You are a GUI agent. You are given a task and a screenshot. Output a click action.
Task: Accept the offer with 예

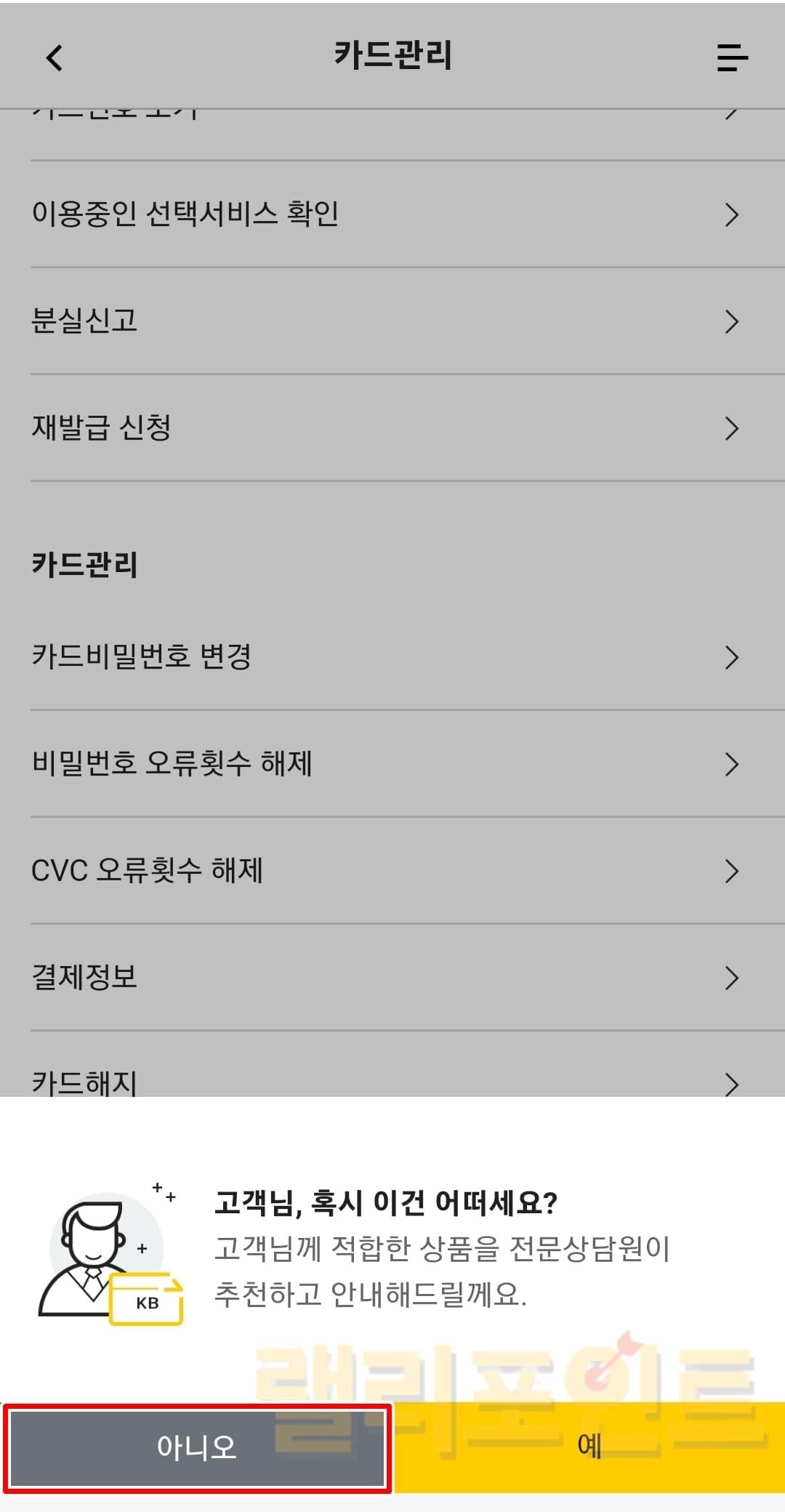pyautogui.click(x=589, y=1447)
